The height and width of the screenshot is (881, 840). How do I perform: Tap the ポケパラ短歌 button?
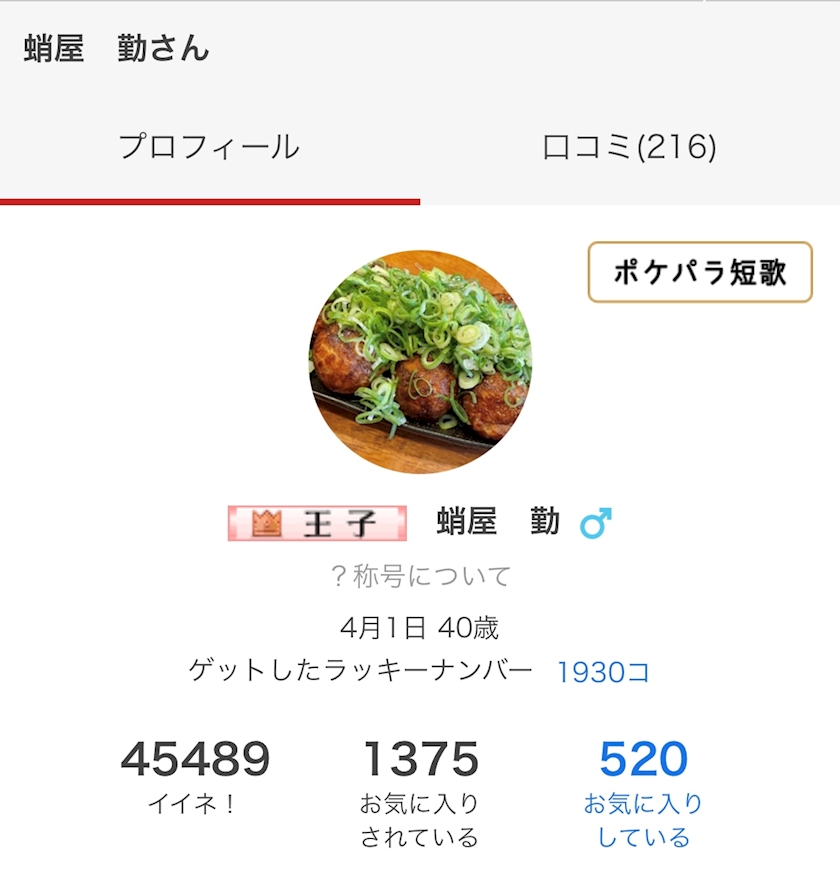(699, 272)
